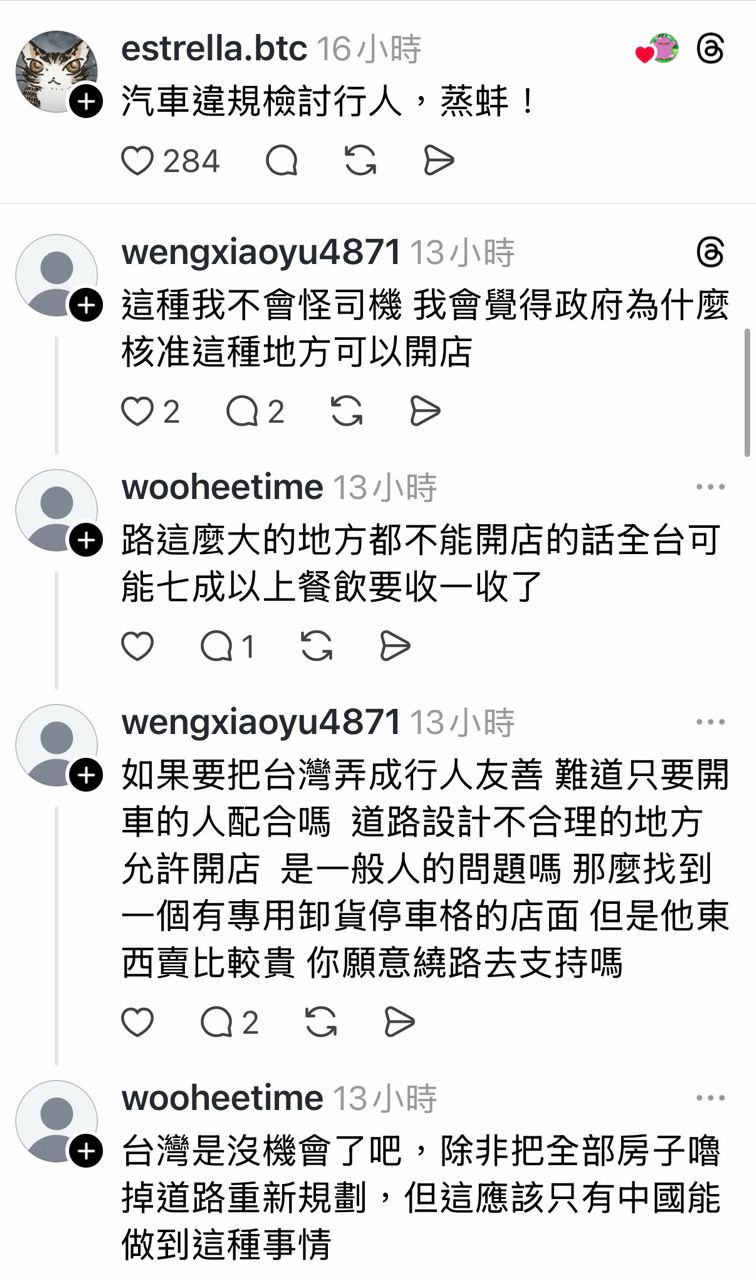Image resolution: width=756 pixels, height=1280 pixels.
Task: Follow estrella.btc via avatar plus badge
Action: [x=87, y=101]
